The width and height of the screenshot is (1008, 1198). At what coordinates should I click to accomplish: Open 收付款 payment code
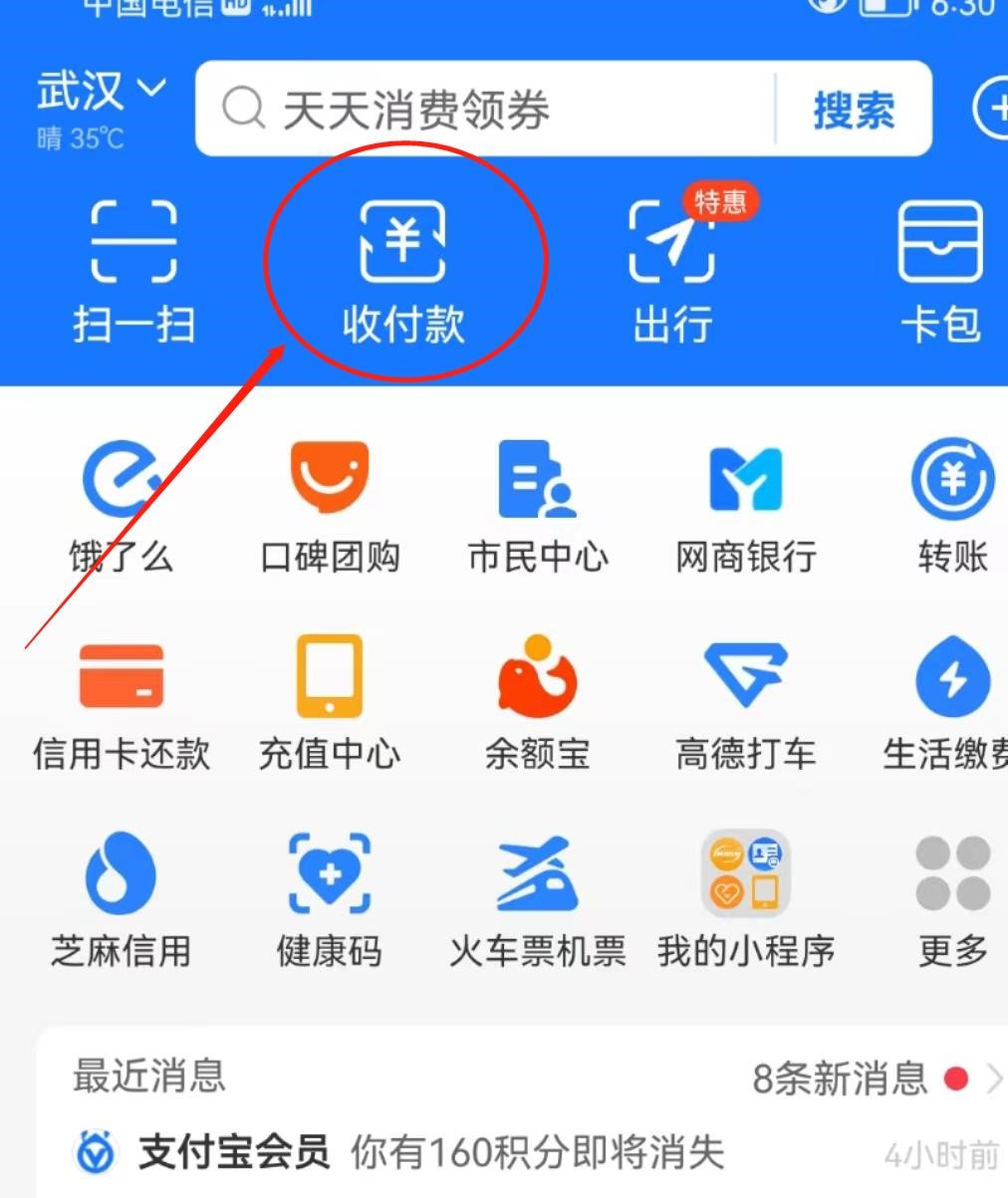click(x=403, y=269)
